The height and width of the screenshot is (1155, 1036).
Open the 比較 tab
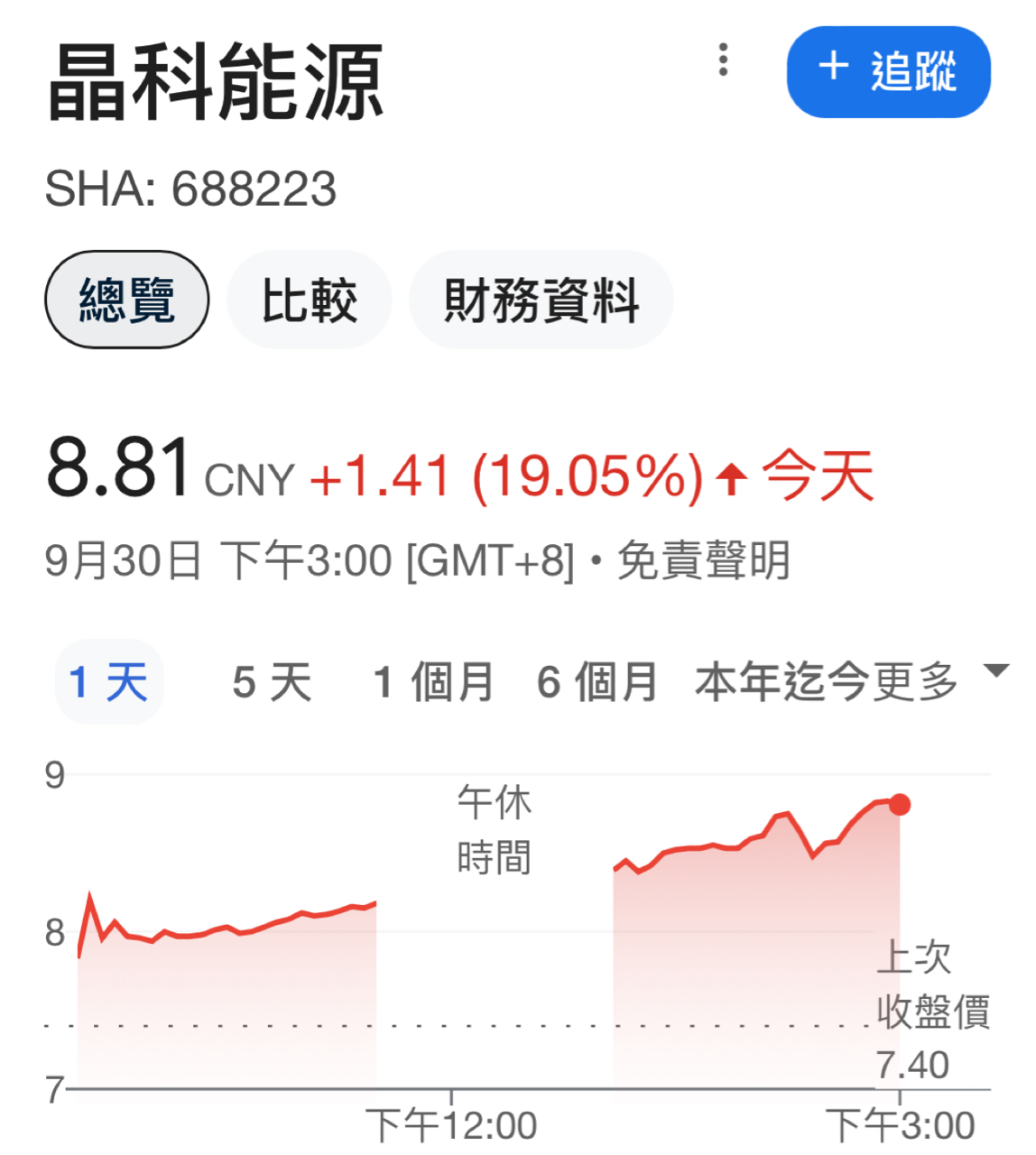pos(309,300)
